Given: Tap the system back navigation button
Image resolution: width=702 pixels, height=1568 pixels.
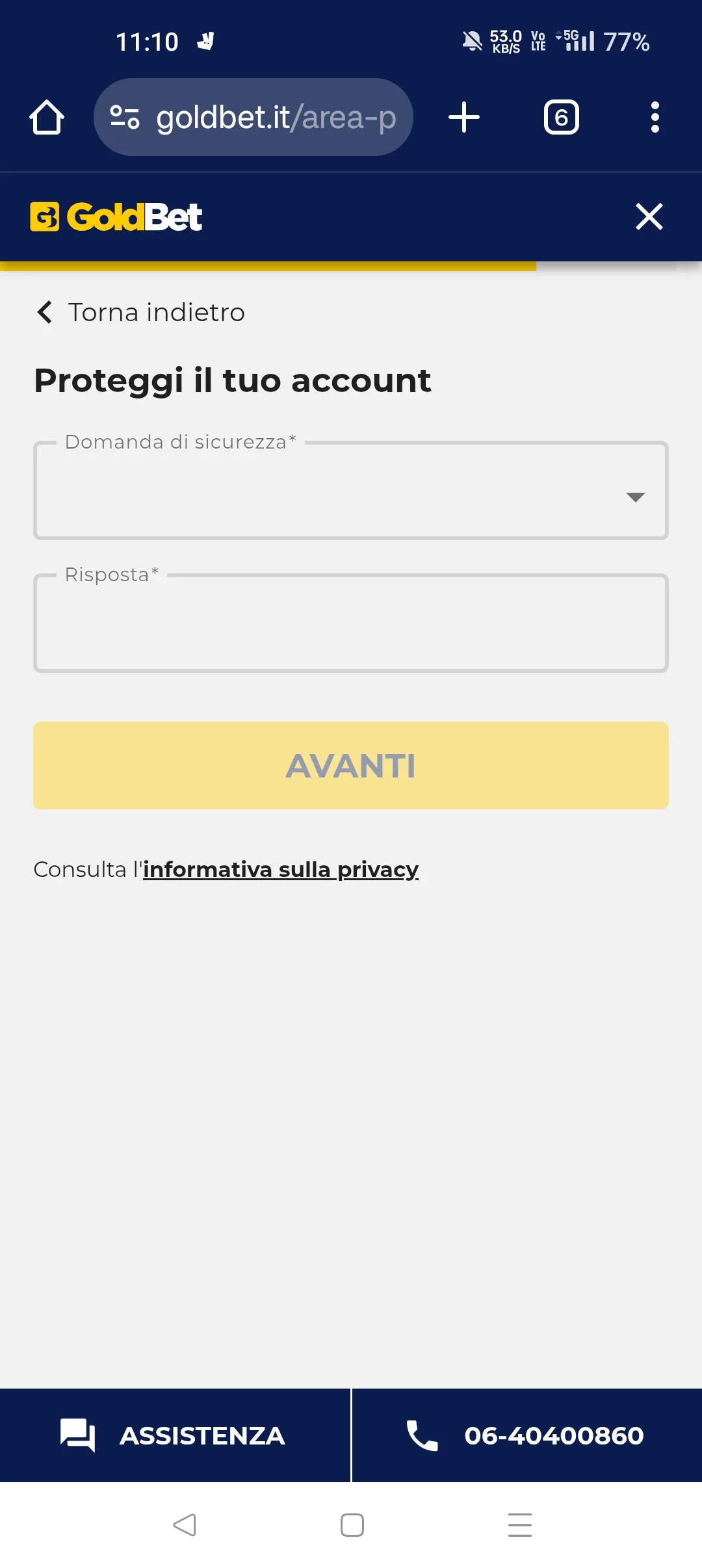Looking at the screenshot, I should coord(185,1524).
